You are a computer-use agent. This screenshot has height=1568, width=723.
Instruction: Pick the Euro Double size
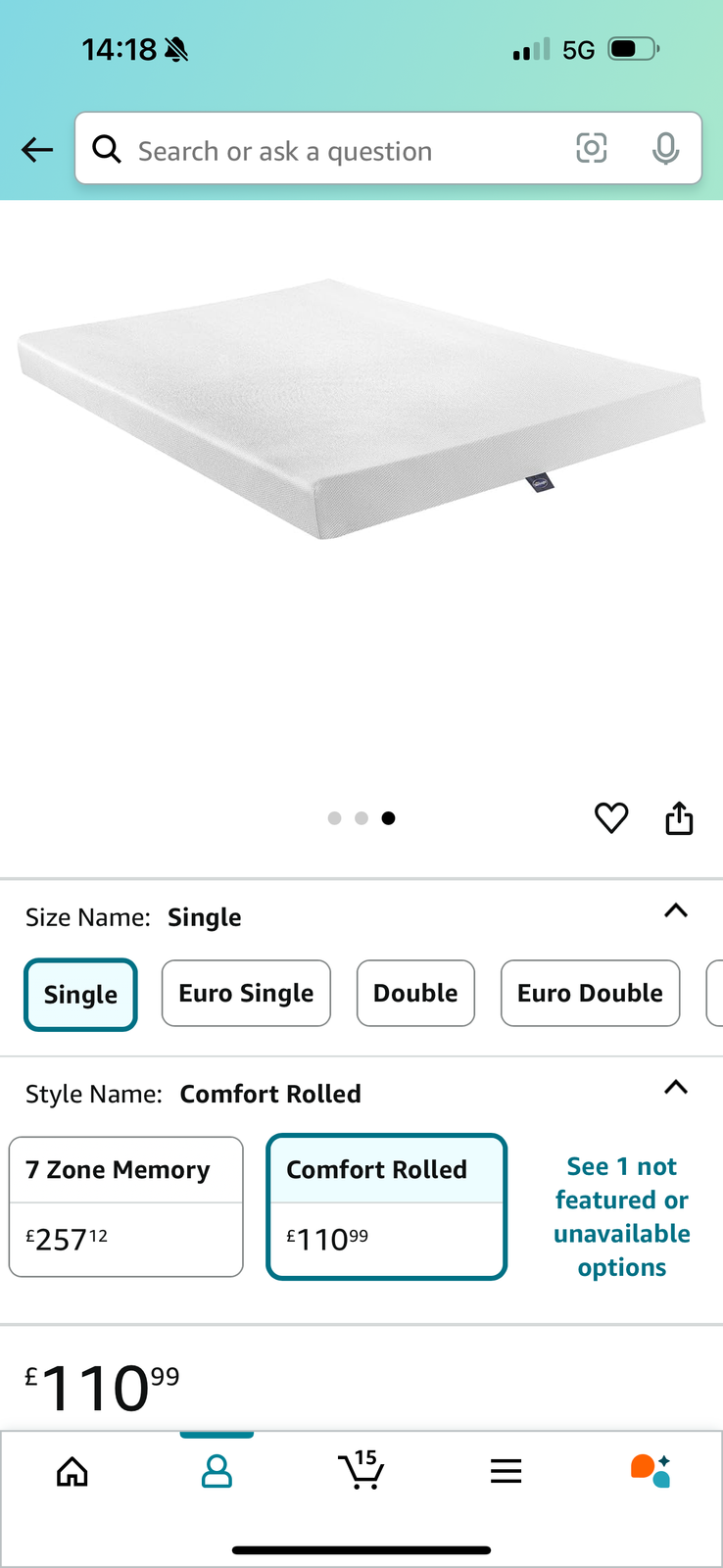tap(590, 993)
